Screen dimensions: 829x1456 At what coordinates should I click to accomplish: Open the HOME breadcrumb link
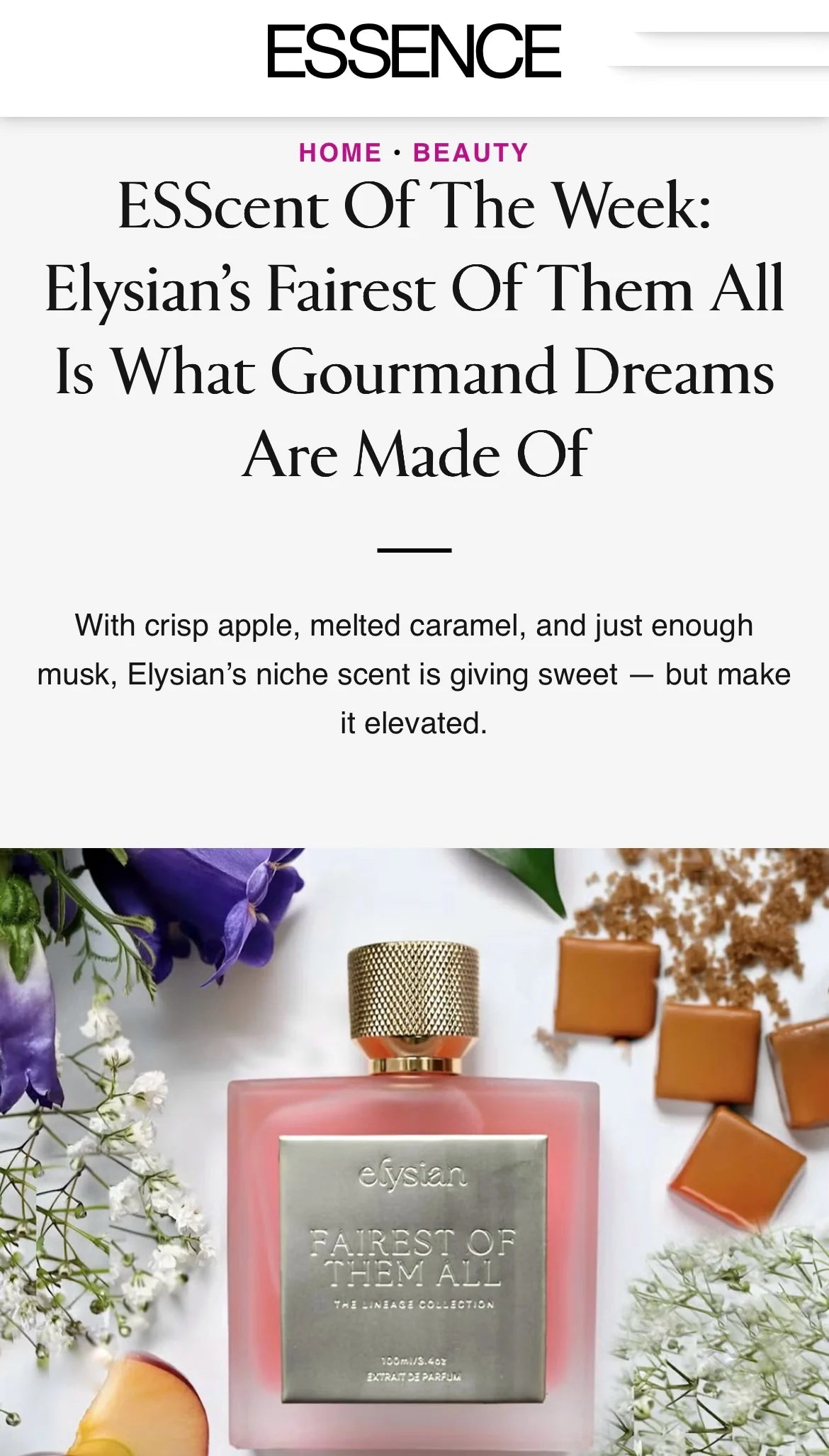(x=340, y=152)
